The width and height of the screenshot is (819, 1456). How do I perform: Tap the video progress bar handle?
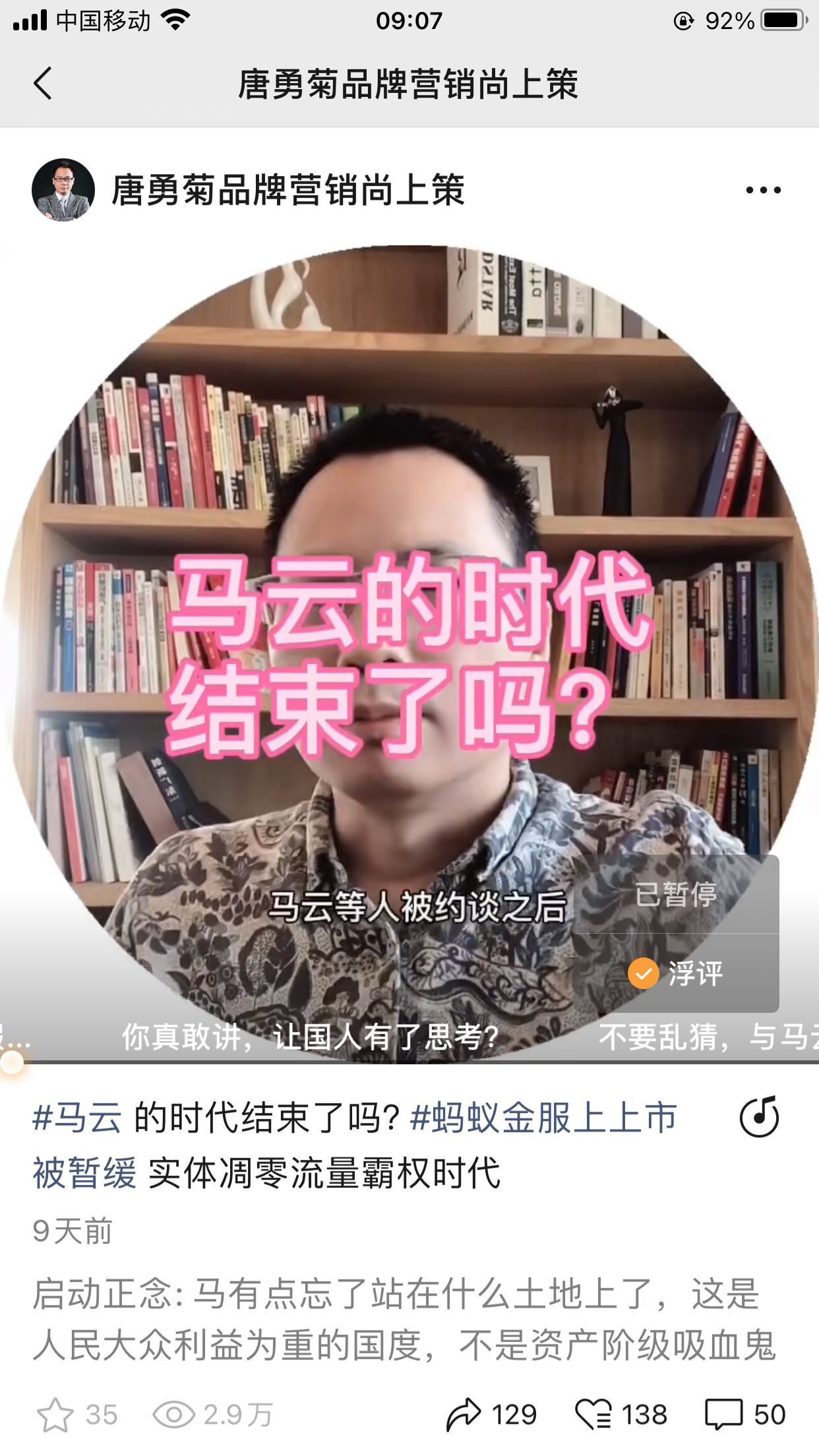click(x=12, y=1062)
